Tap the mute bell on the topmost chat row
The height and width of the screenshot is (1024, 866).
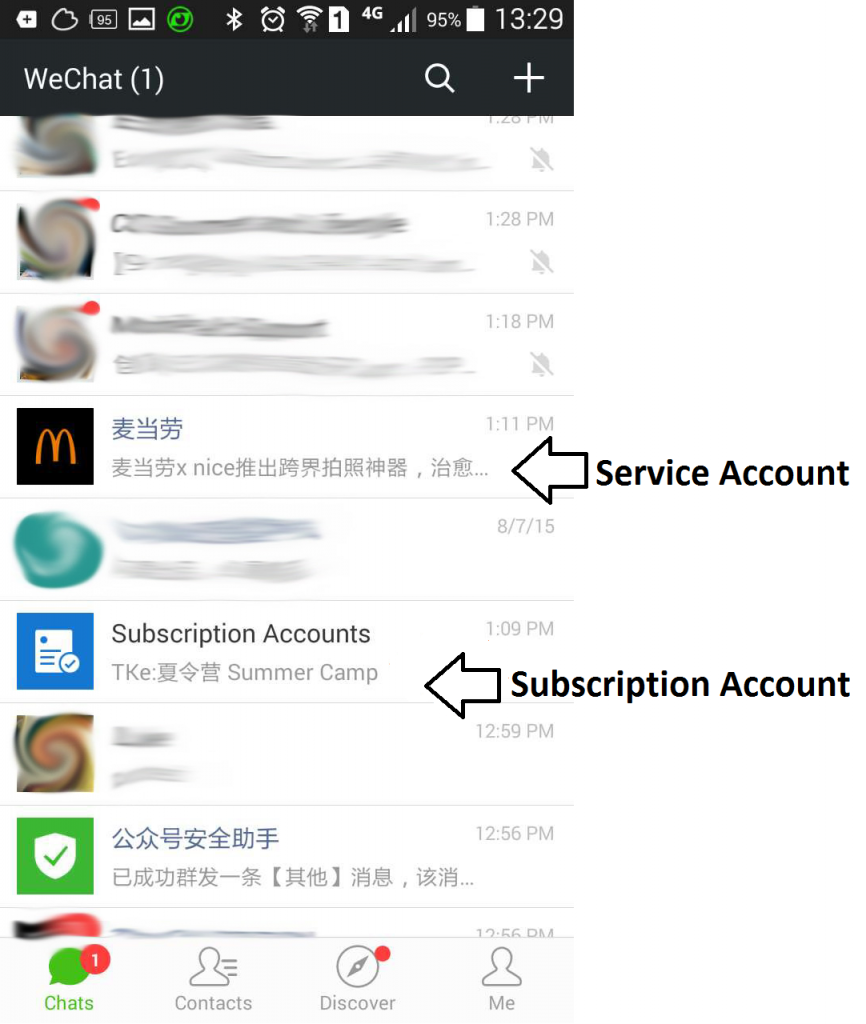pyautogui.click(x=541, y=160)
